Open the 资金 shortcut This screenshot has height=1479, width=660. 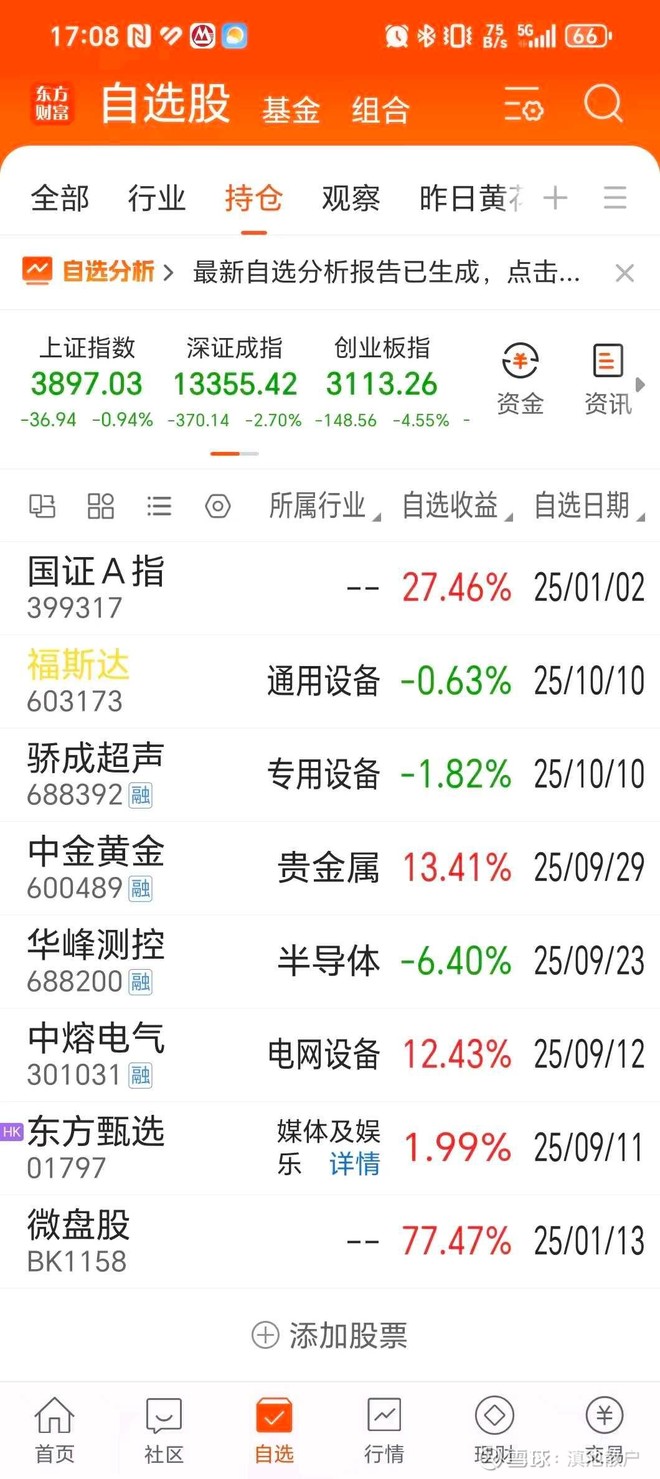point(520,379)
